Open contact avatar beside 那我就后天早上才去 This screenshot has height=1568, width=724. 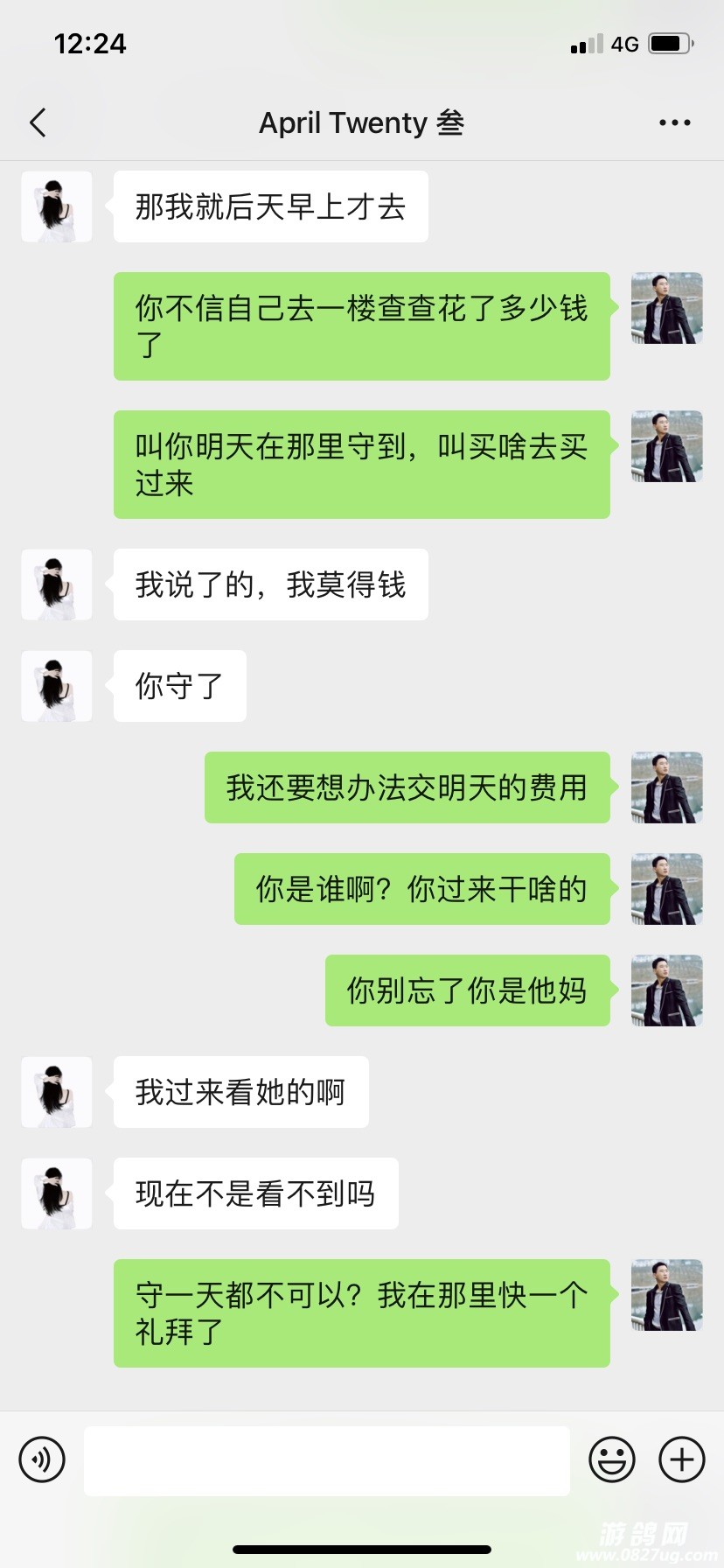coord(57,206)
